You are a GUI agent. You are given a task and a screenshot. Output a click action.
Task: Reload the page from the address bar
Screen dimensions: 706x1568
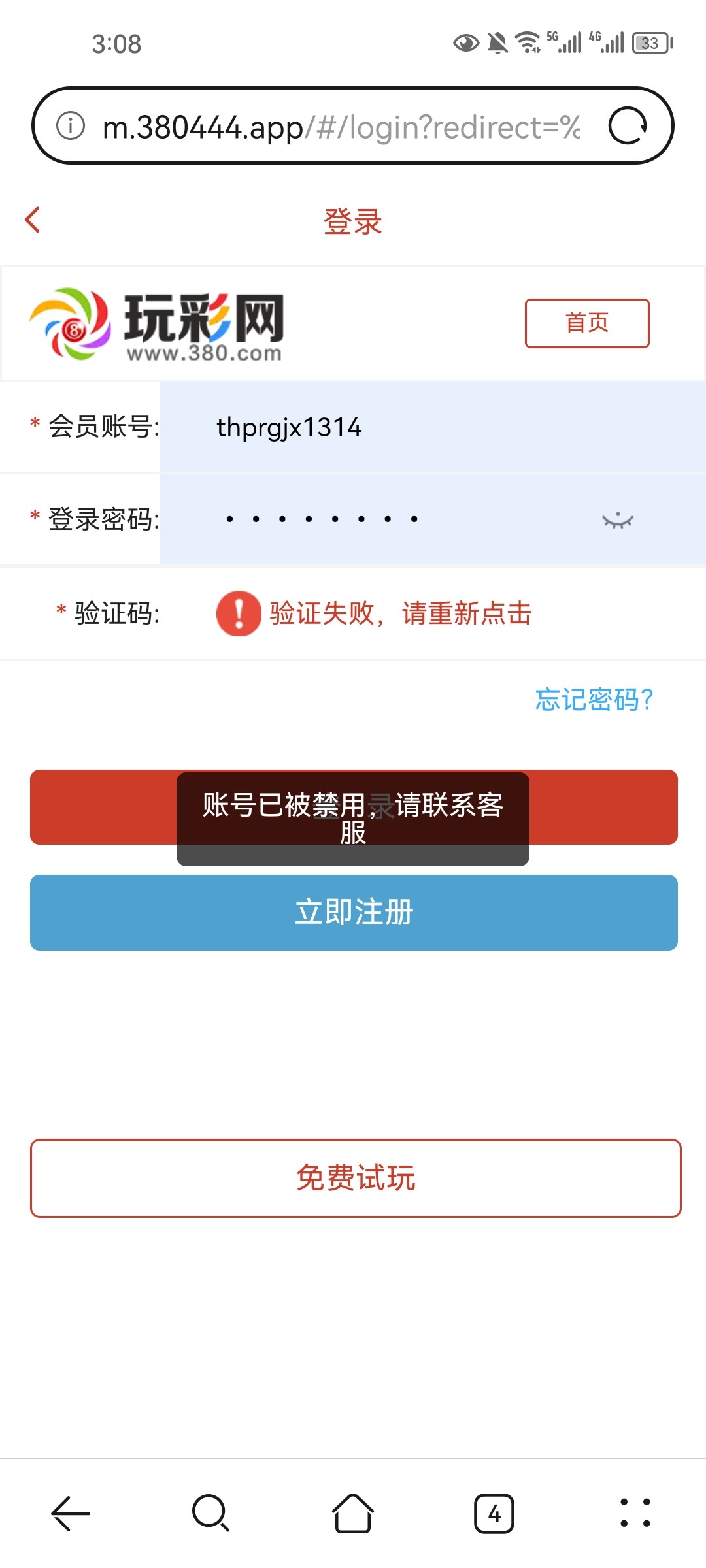click(627, 125)
